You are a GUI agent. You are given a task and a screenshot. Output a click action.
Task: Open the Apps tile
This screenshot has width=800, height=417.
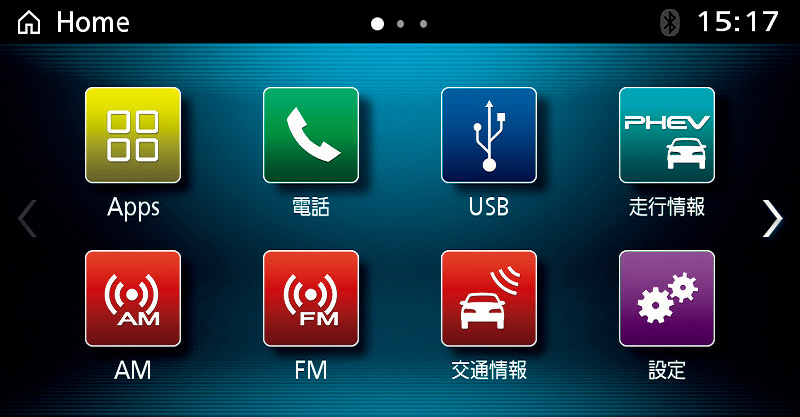click(133, 135)
